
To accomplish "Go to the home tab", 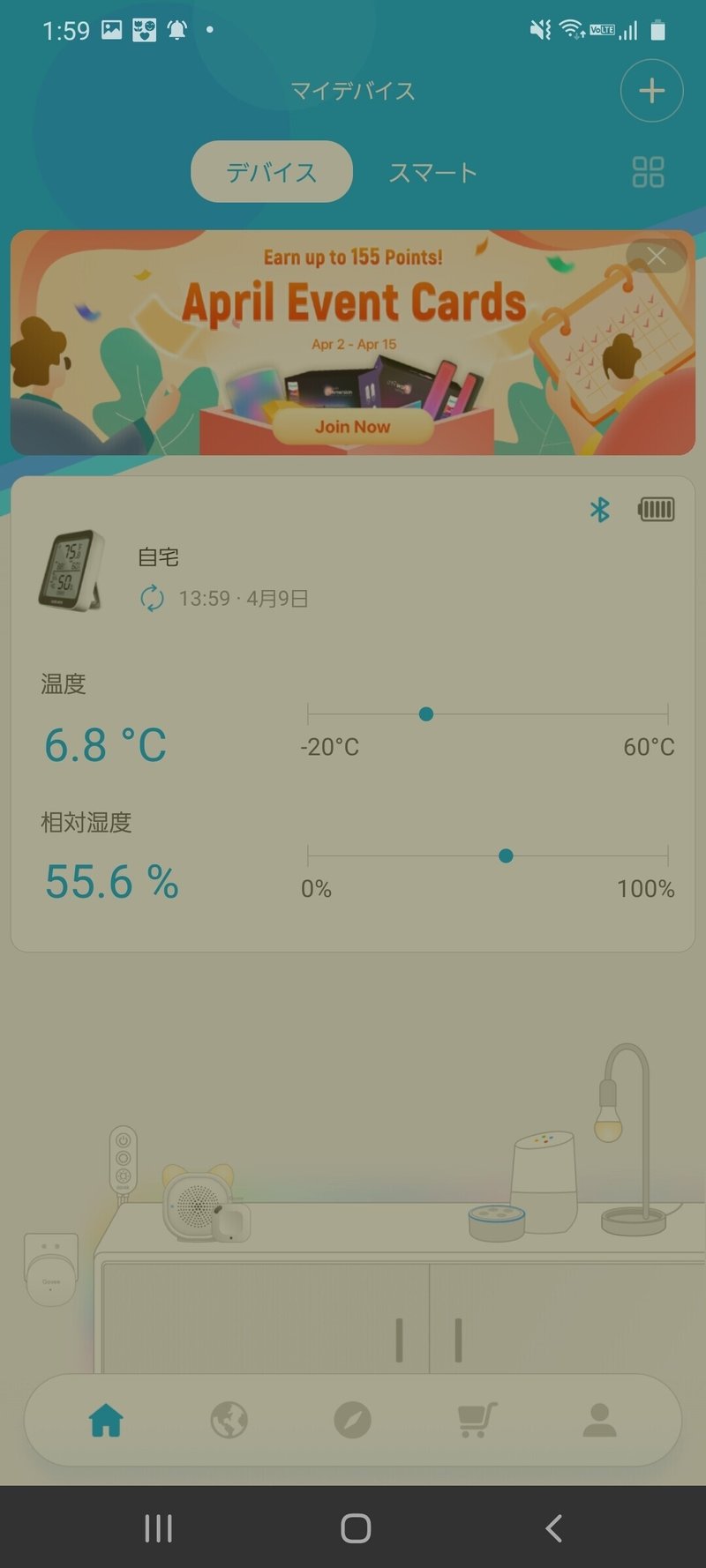I will click(x=106, y=1420).
